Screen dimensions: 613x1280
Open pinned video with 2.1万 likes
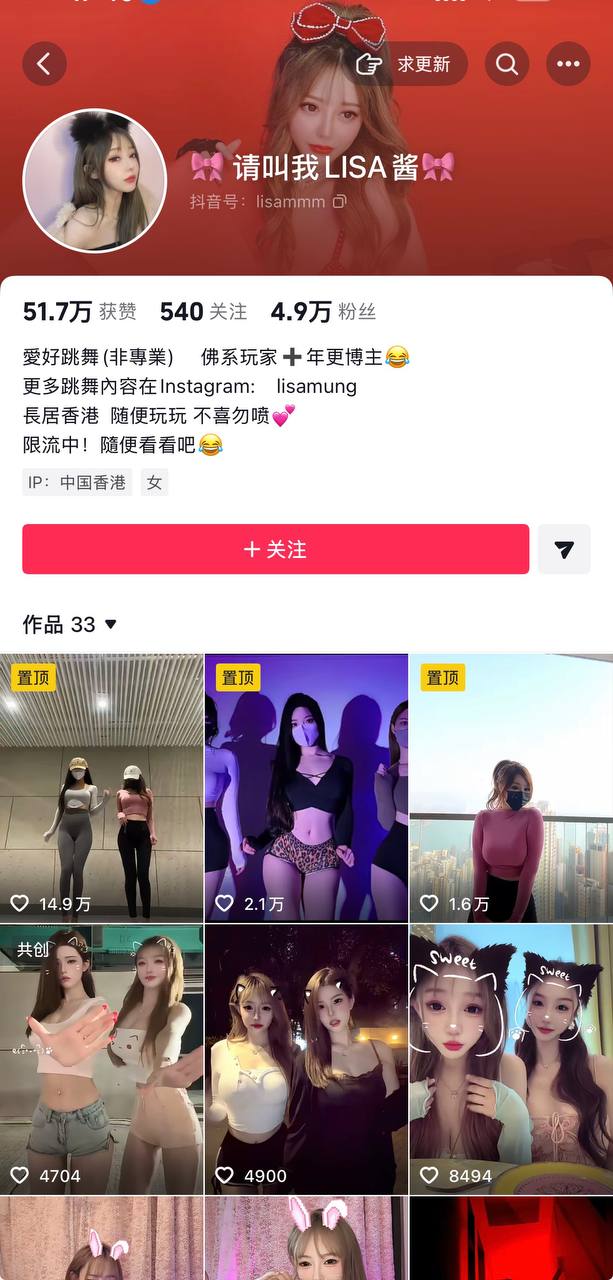[x=306, y=788]
